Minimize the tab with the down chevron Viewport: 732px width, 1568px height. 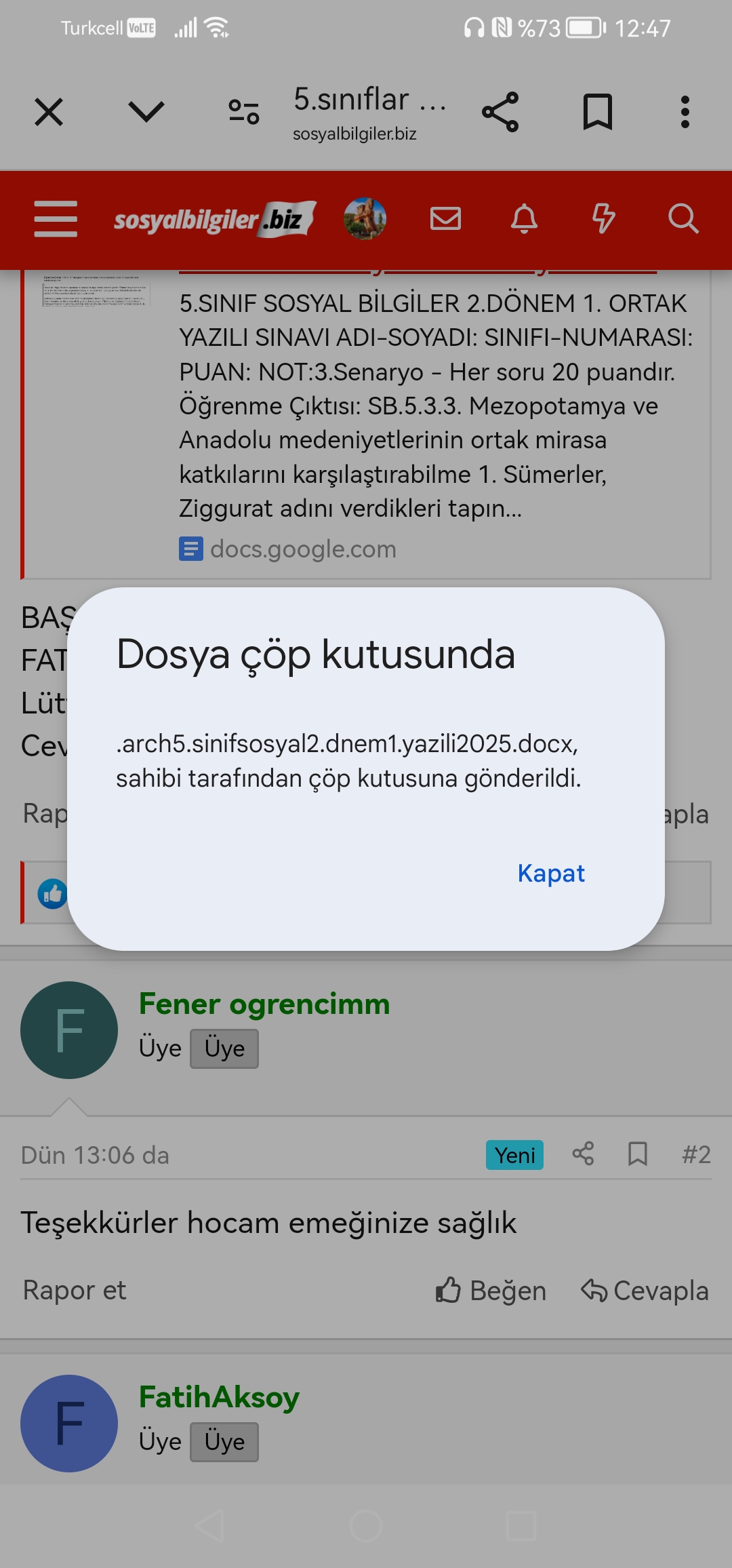(146, 112)
